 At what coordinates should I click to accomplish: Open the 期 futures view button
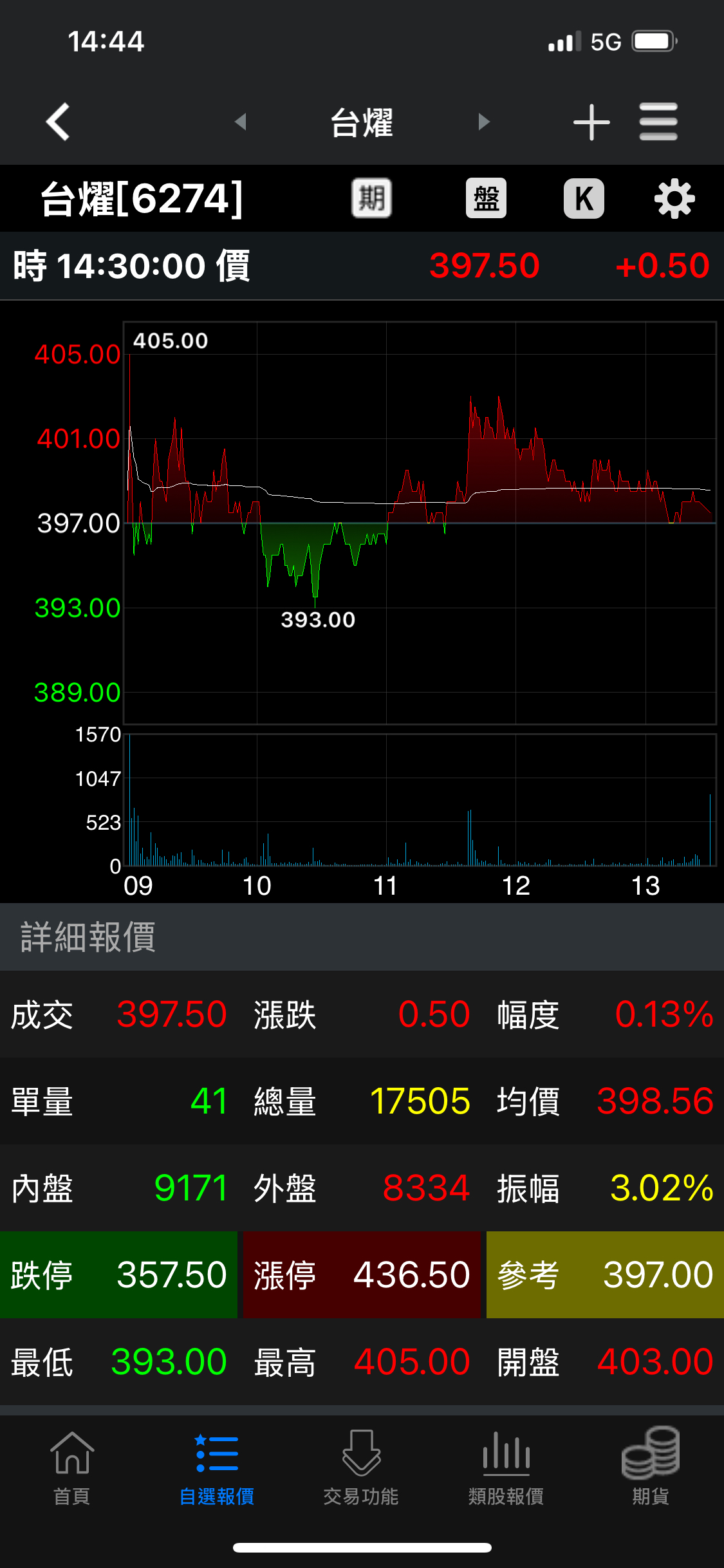371,198
